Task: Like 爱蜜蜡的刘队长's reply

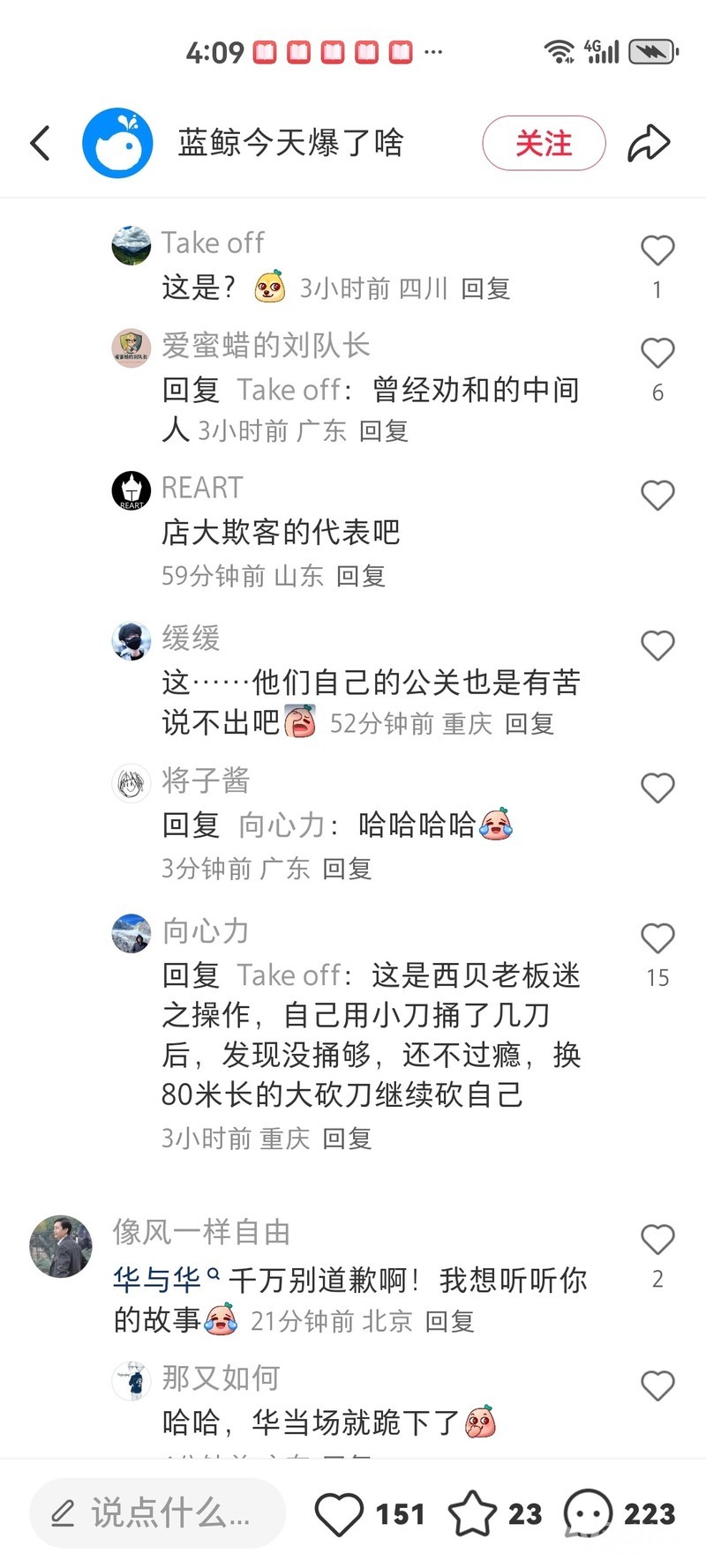Action: [x=657, y=354]
